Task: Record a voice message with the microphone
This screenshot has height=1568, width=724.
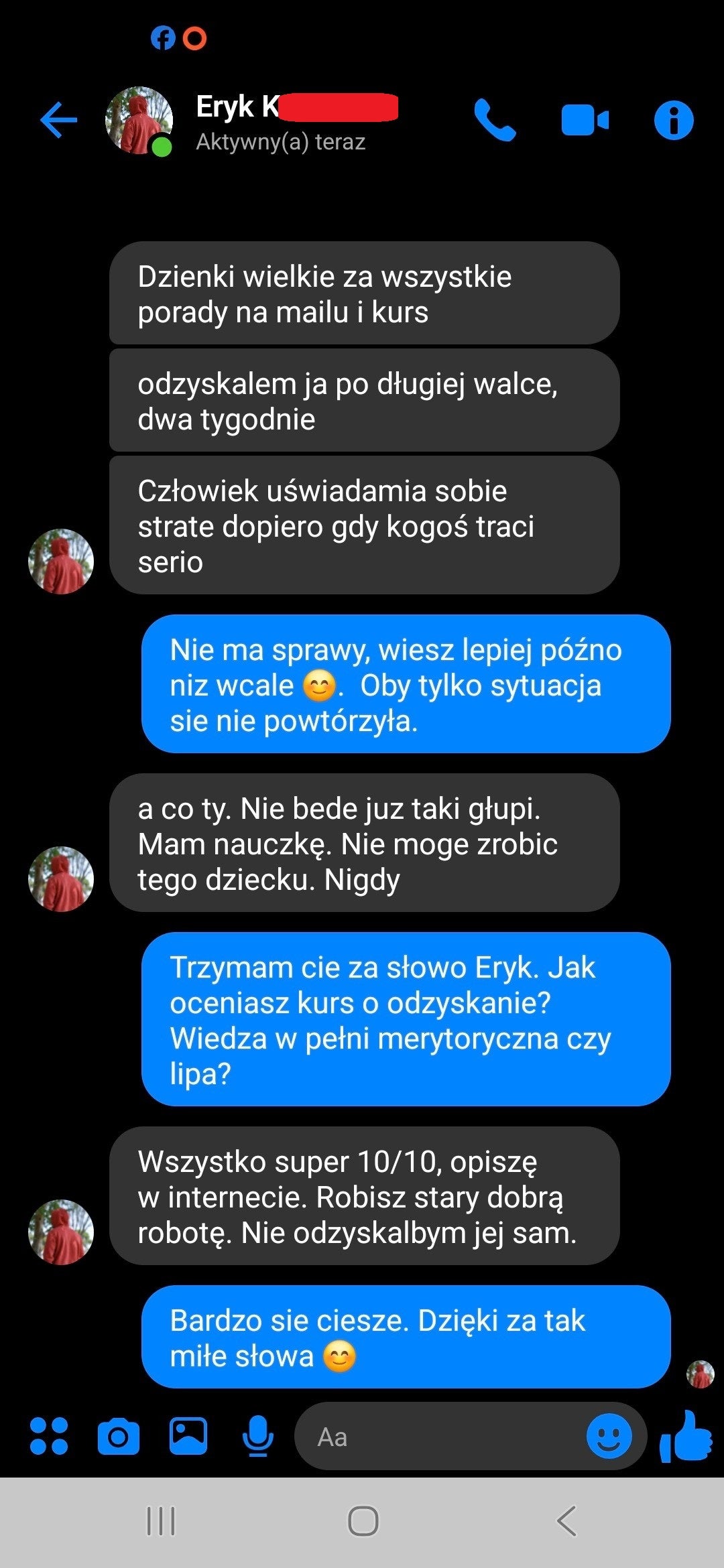Action: pos(257,1436)
